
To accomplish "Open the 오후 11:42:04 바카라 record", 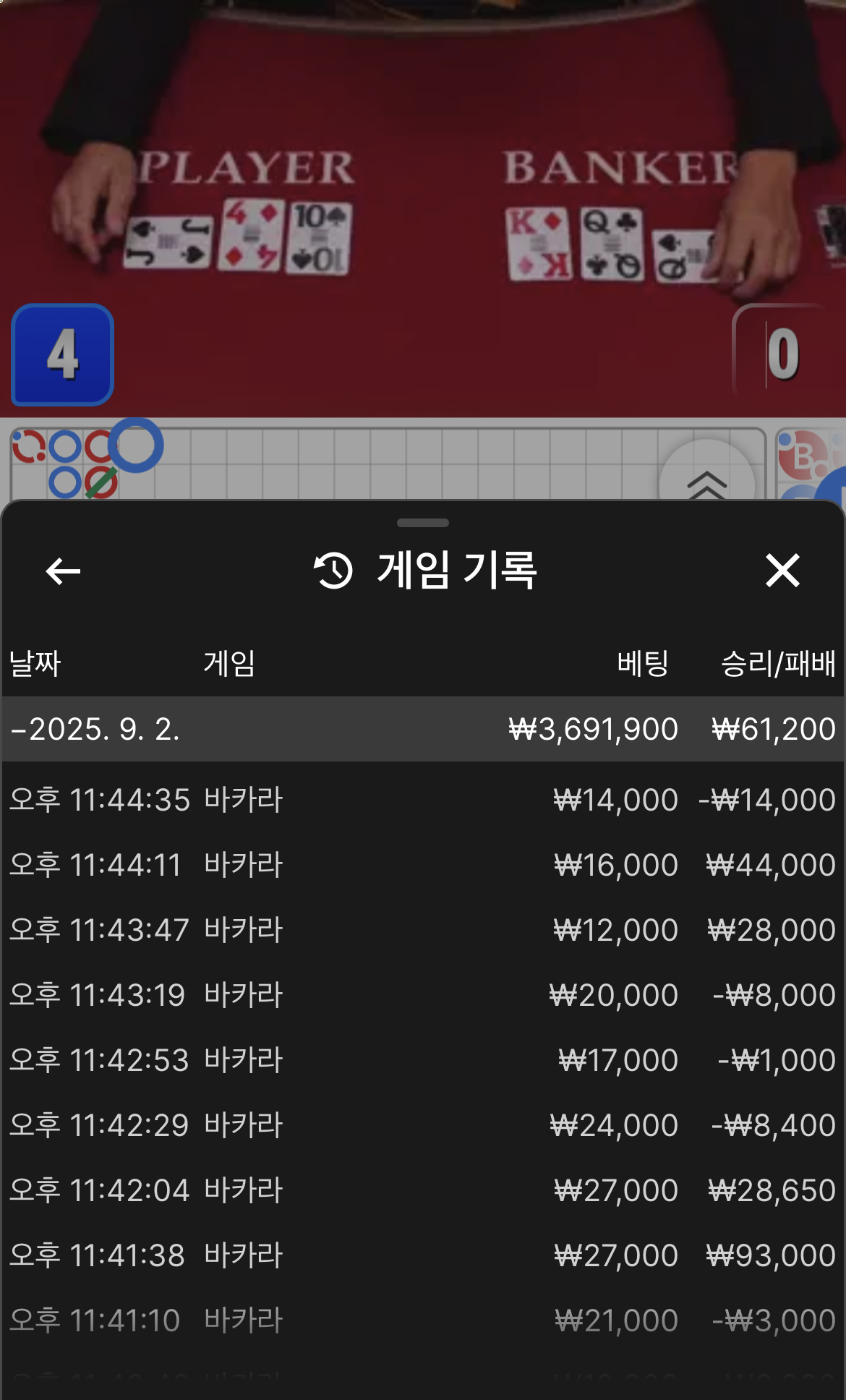I will (422, 1190).
